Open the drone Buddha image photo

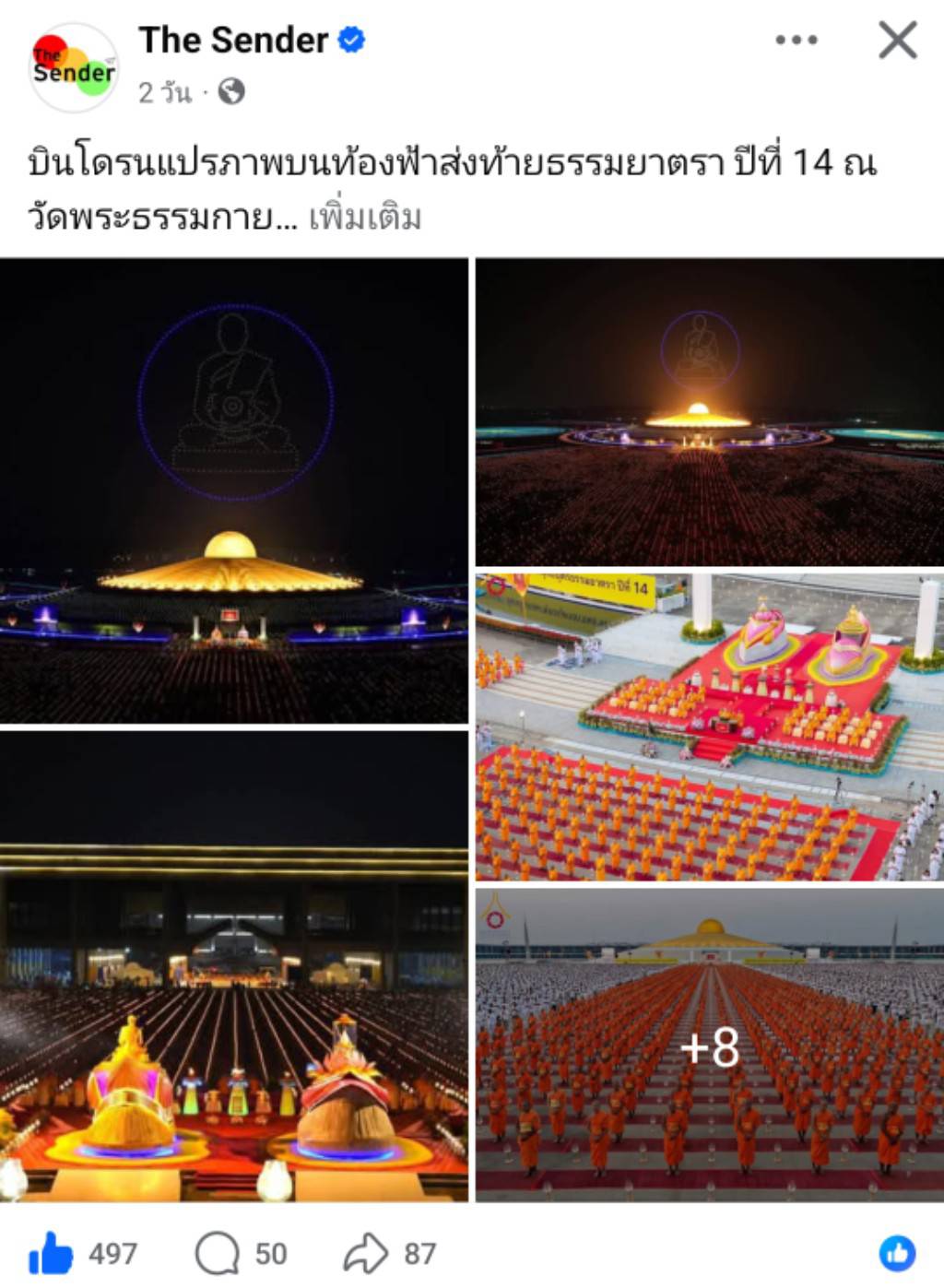(x=235, y=489)
